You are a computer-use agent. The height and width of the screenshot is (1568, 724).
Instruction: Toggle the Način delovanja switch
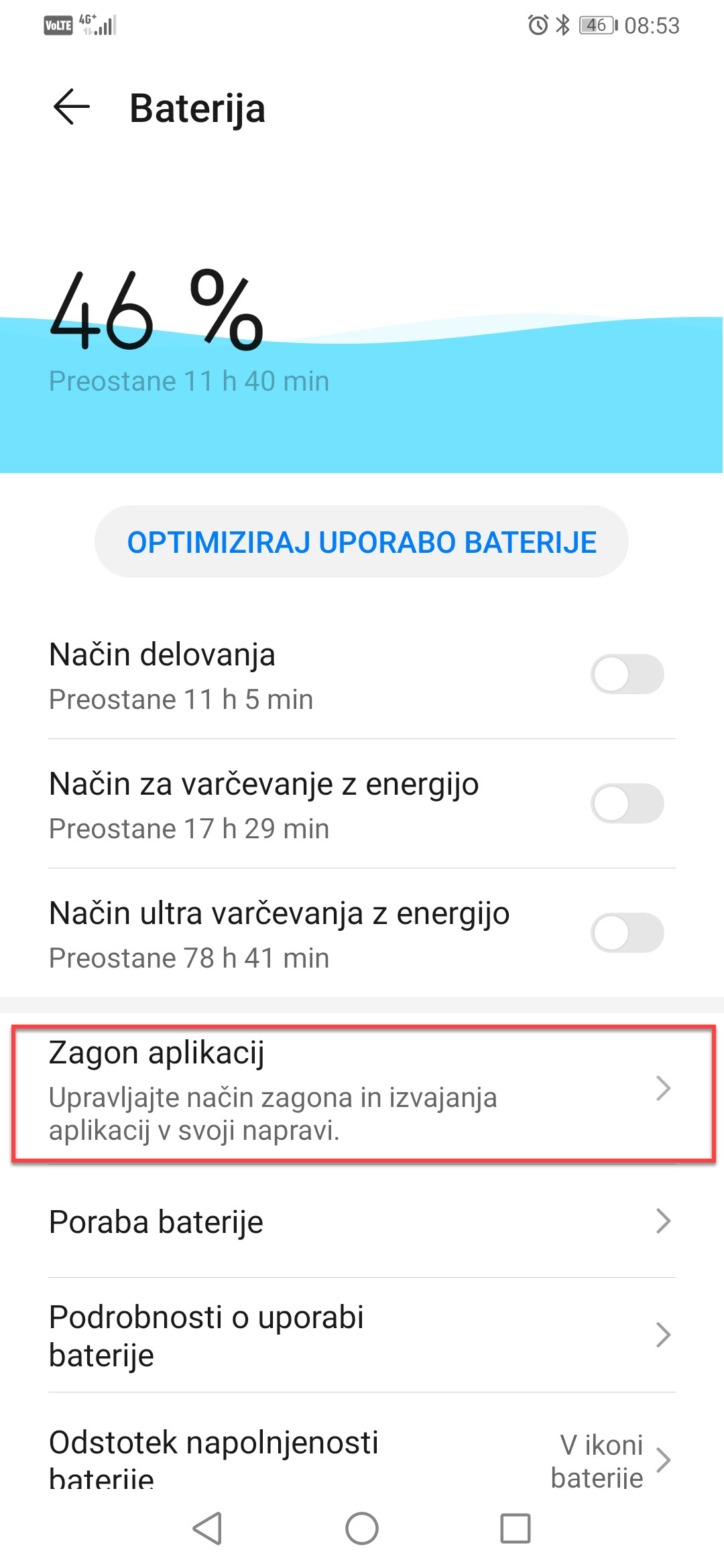point(627,674)
